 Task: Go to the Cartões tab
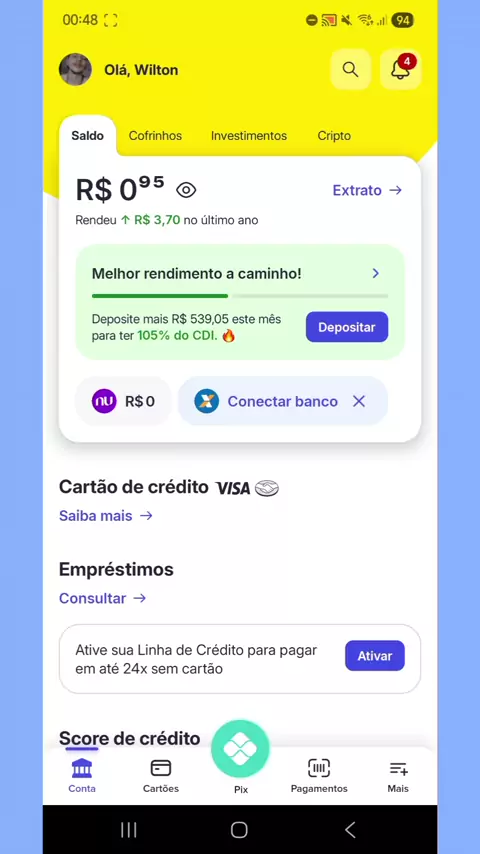pos(161,776)
